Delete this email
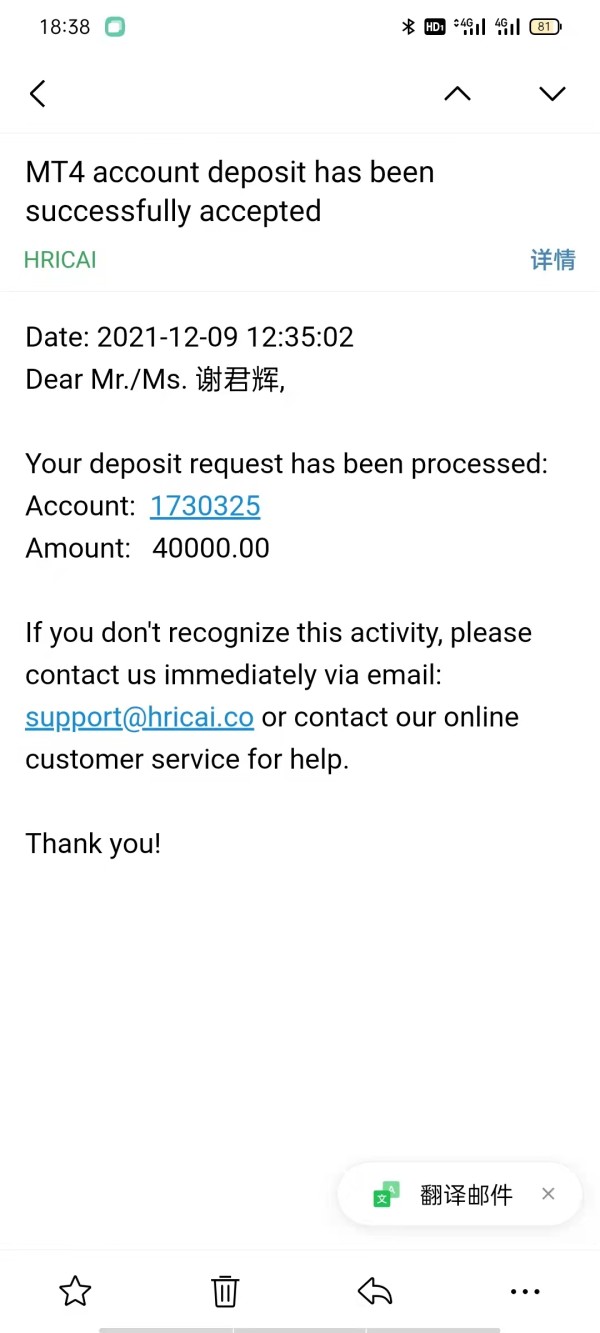The width and height of the screenshot is (600, 1333). [225, 1291]
